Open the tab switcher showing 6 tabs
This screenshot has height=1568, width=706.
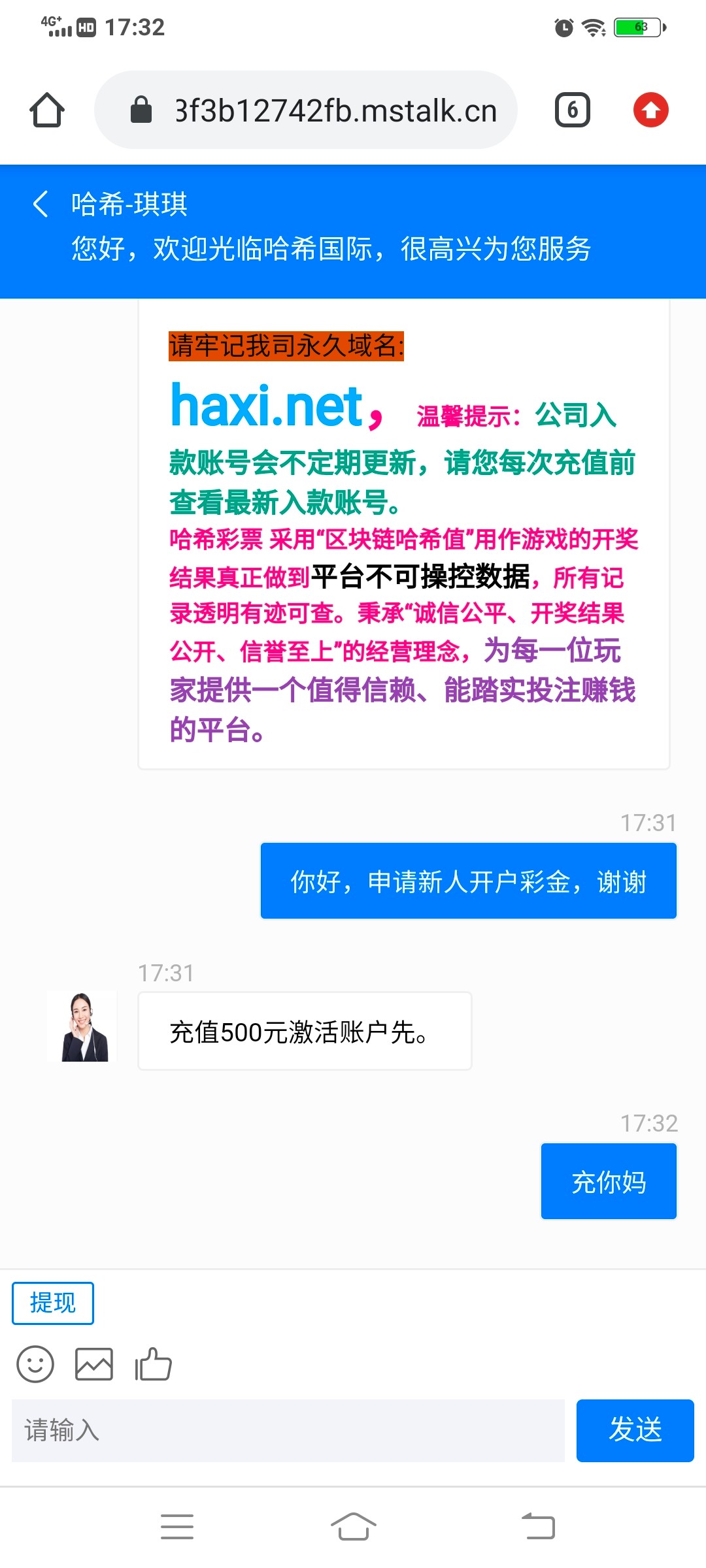(x=572, y=109)
